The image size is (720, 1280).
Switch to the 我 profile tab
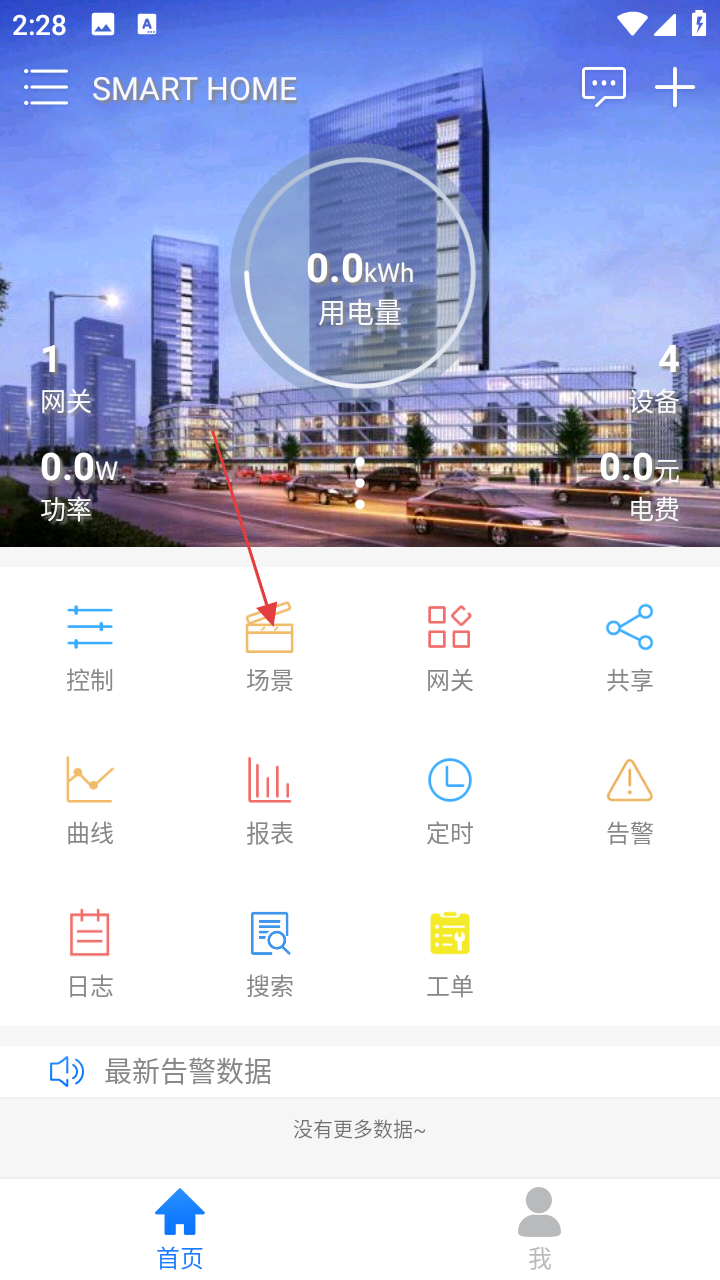(x=539, y=1229)
